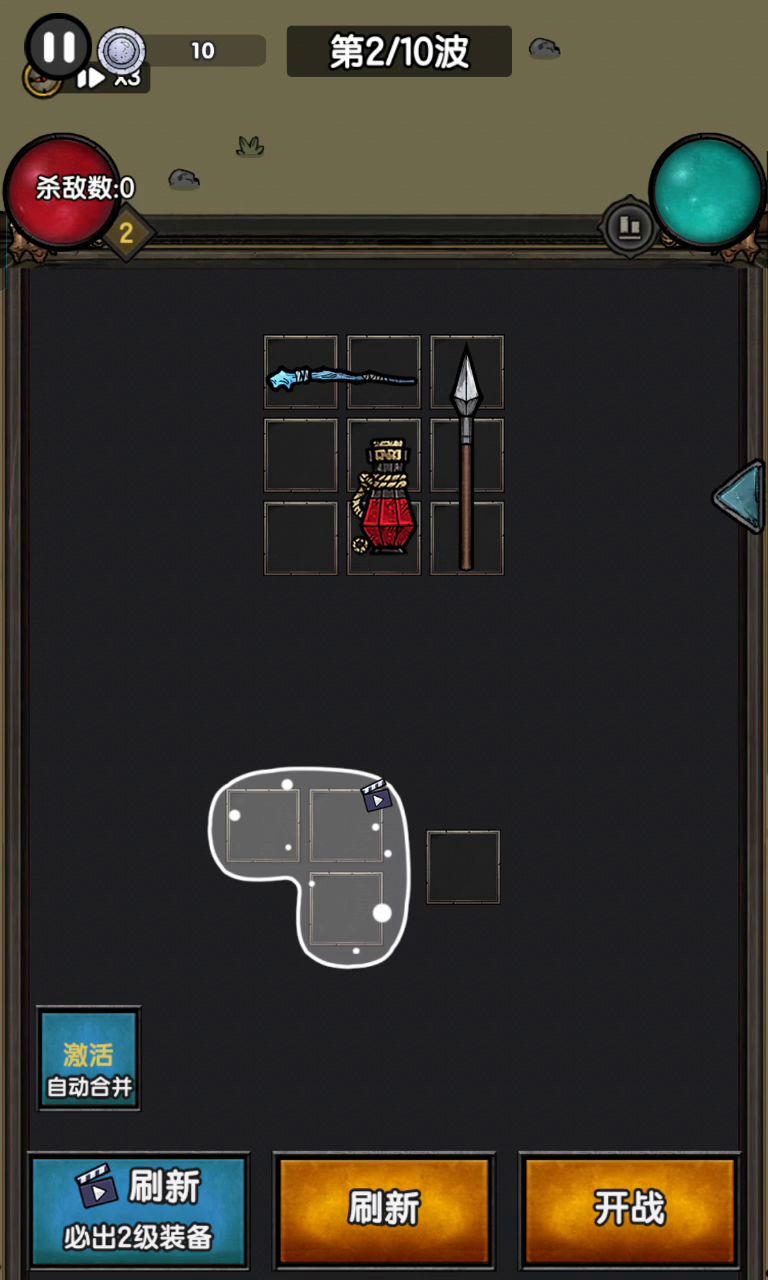Expand the teal arrow side panel
Screen dimensions: 768x1280
pyautogui.click(x=741, y=495)
